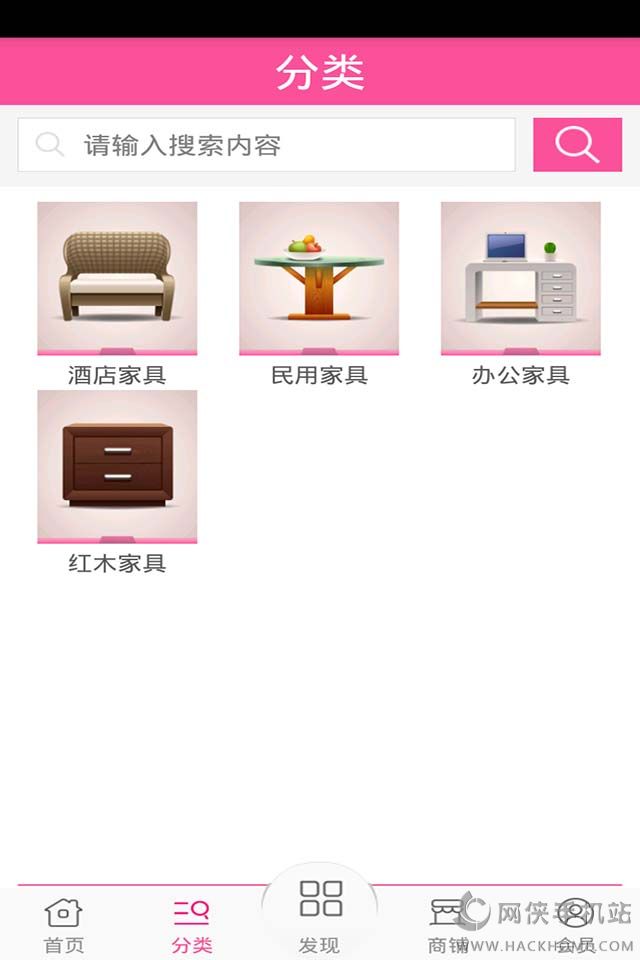Switch to the 商铺 tab
The width and height of the screenshot is (640, 960).
click(447, 924)
